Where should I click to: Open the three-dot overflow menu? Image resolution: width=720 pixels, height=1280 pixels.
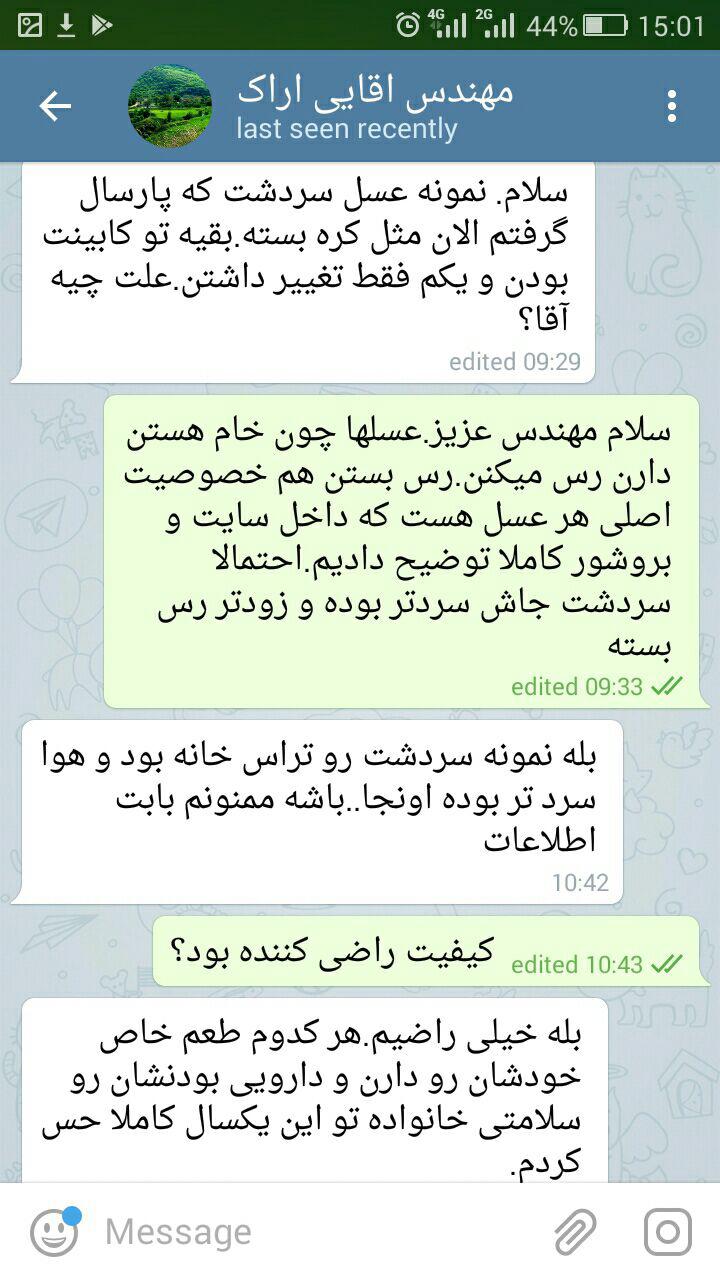[x=672, y=106]
